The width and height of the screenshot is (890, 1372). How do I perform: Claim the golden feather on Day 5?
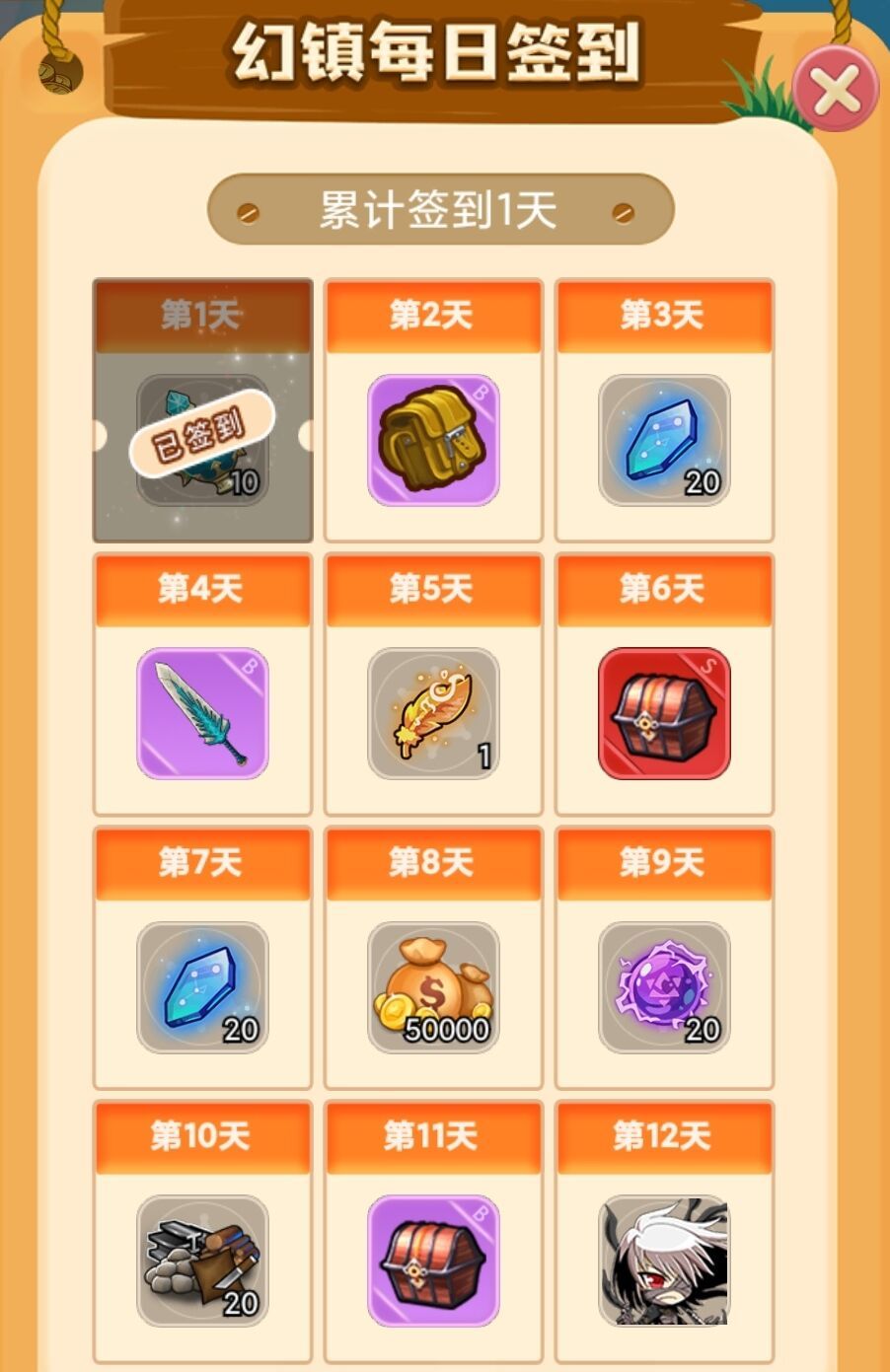point(432,715)
